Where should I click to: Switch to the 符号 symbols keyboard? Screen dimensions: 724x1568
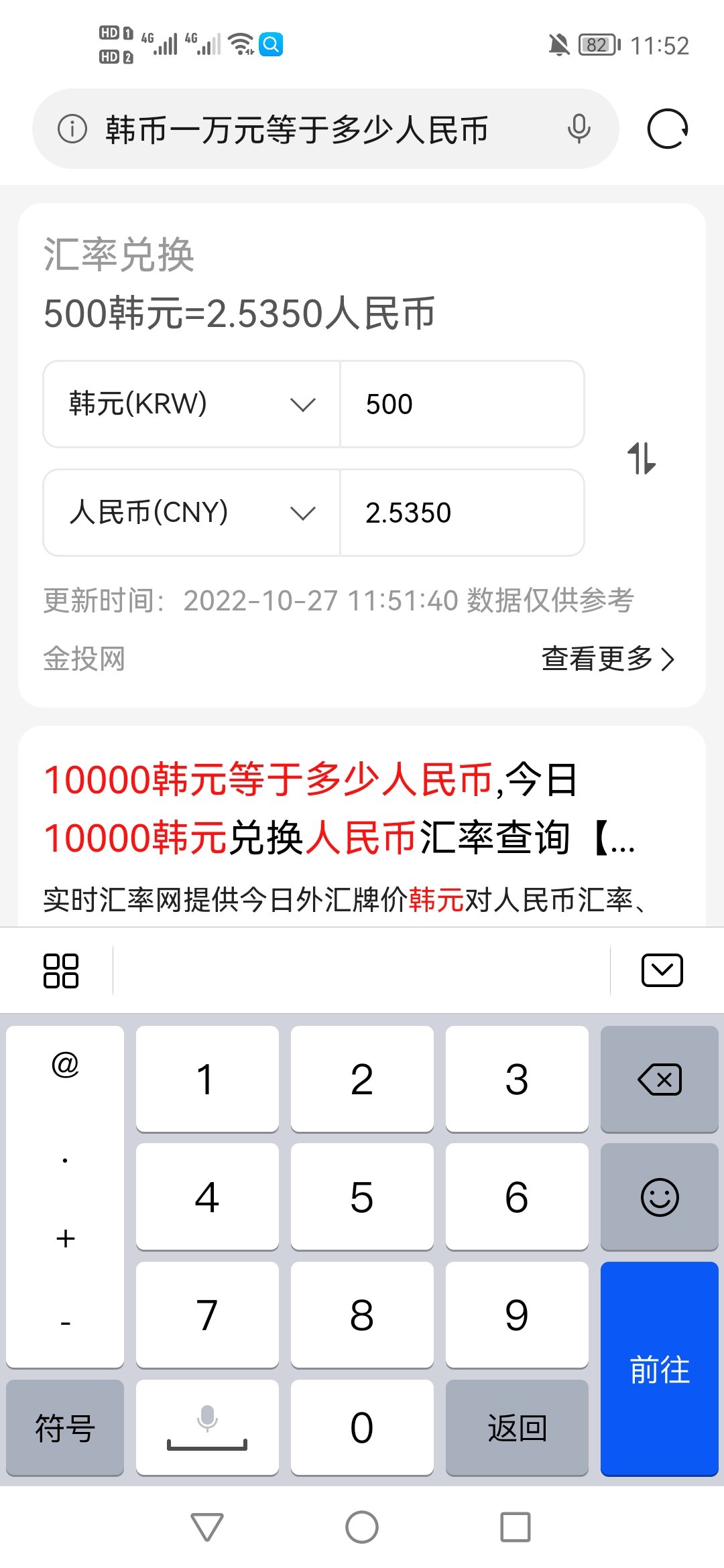pos(65,1428)
